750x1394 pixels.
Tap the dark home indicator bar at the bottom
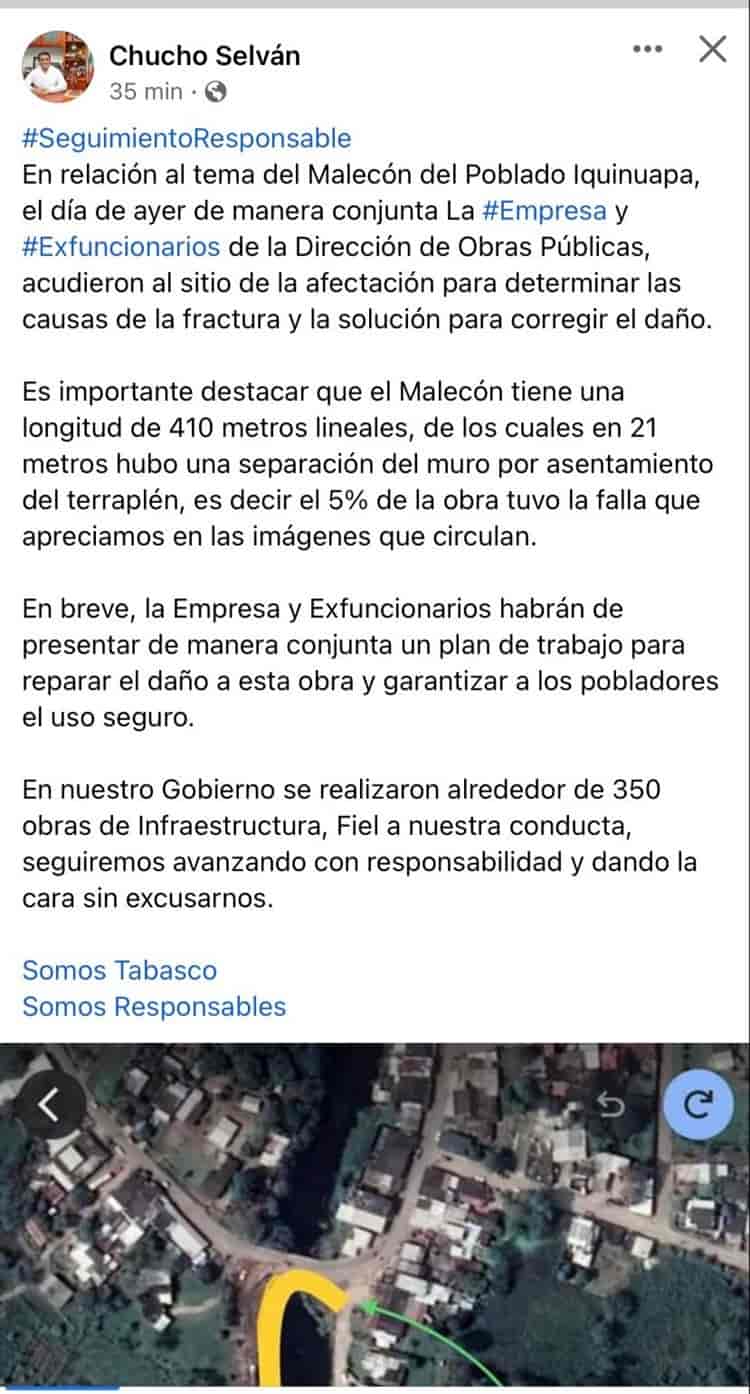click(375, 1388)
